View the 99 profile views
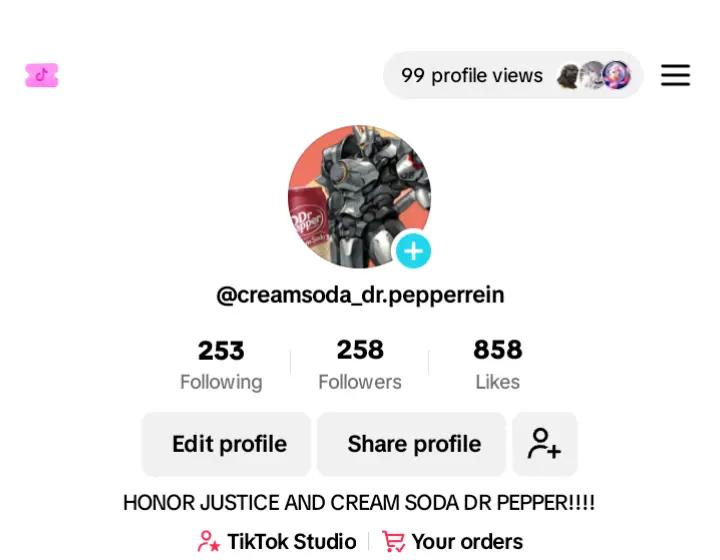 (513, 75)
